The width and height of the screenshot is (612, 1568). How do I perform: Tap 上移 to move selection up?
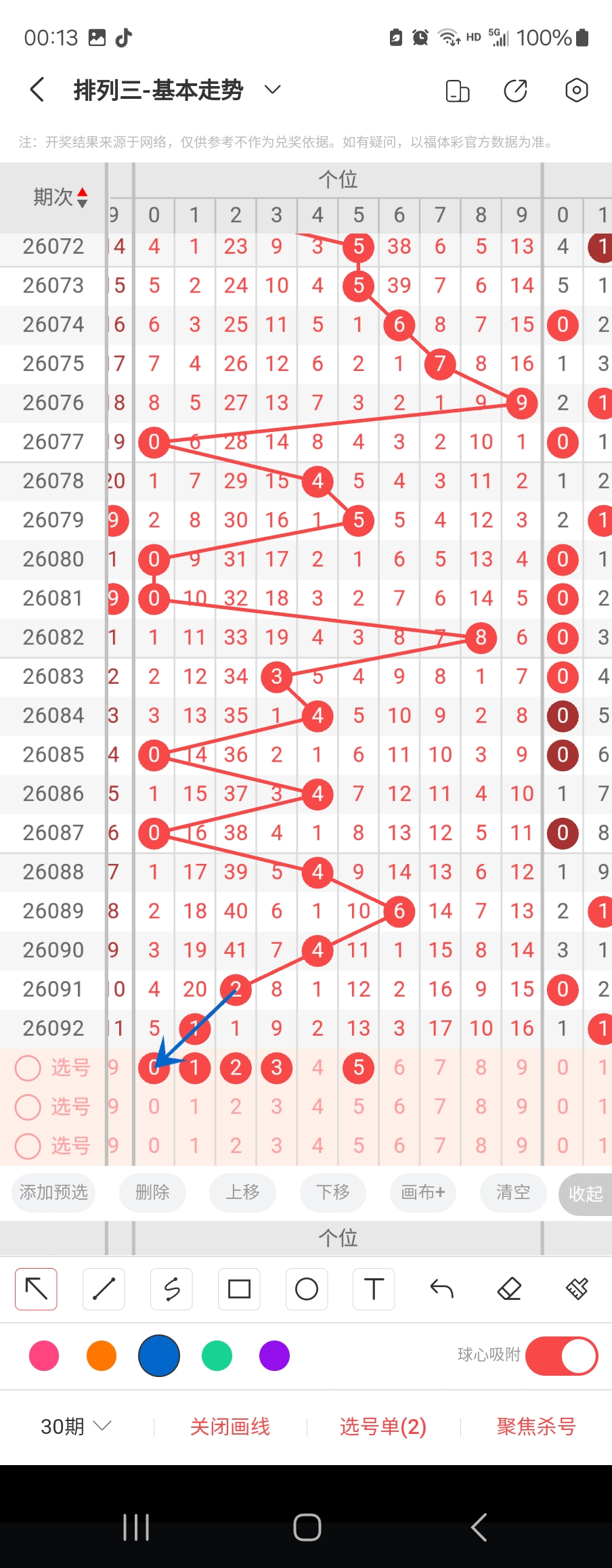click(242, 1192)
